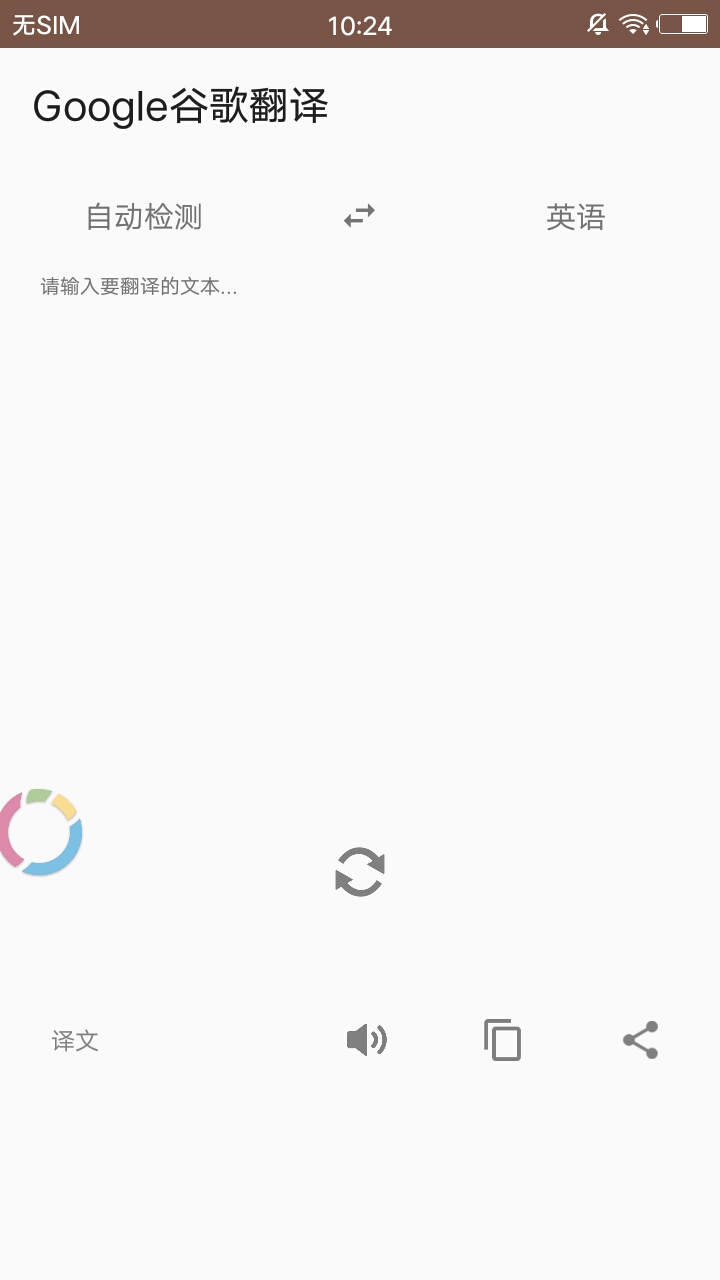Tap the refresh translate icon
The height and width of the screenshot is (1280, 720).
coord(360,872)
